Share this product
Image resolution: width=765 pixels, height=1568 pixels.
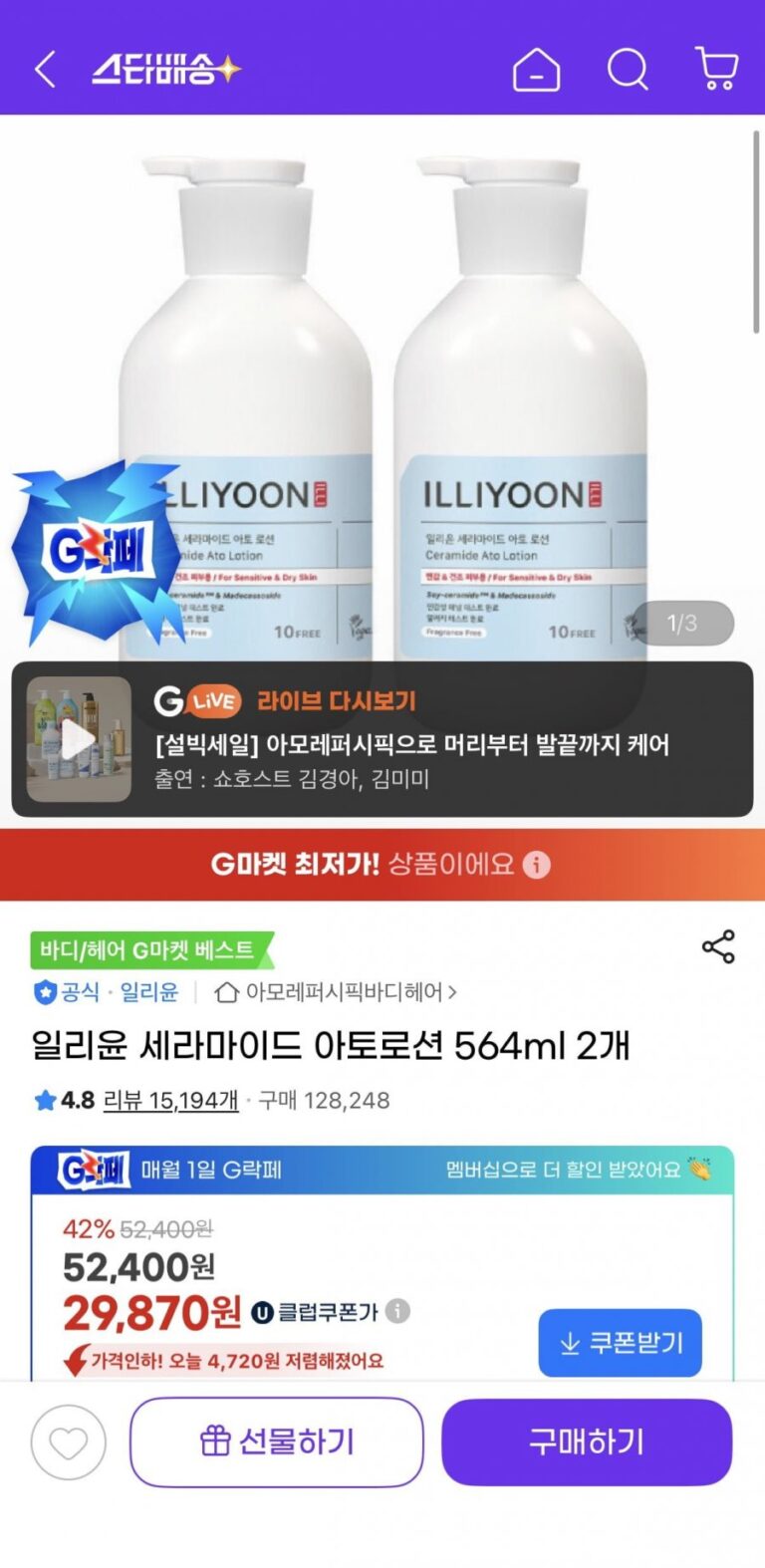tap(718, 946)
